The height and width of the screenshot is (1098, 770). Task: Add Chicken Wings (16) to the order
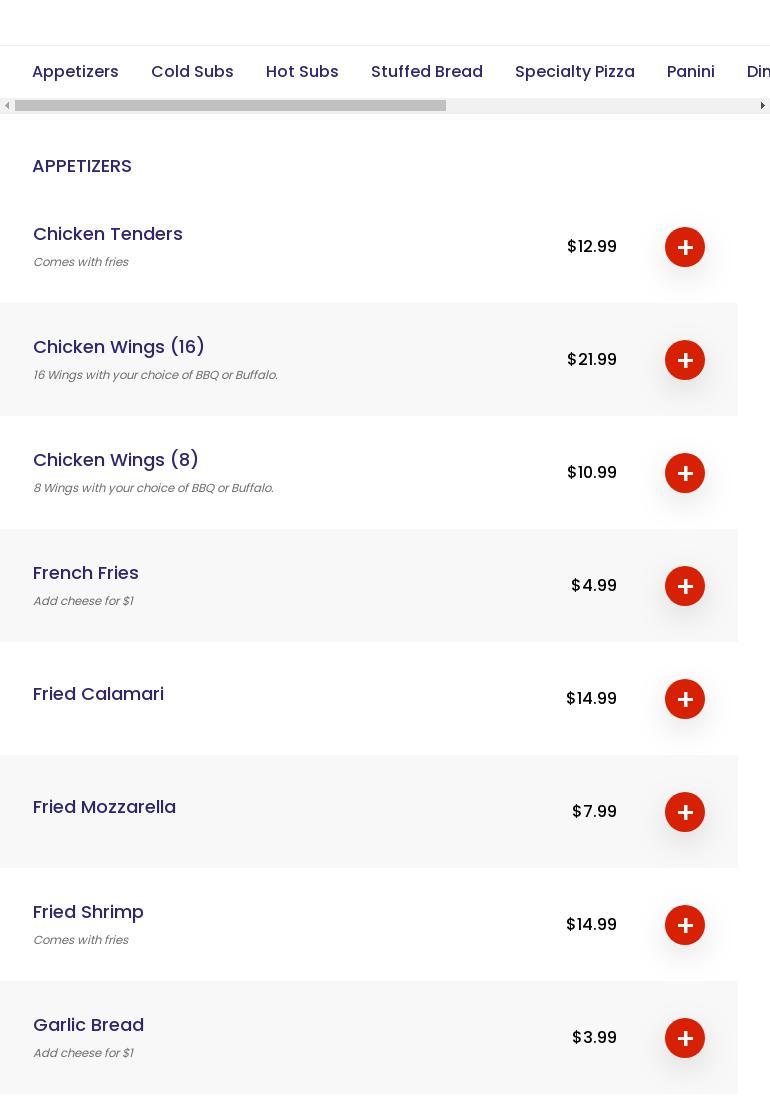(685, 360)
